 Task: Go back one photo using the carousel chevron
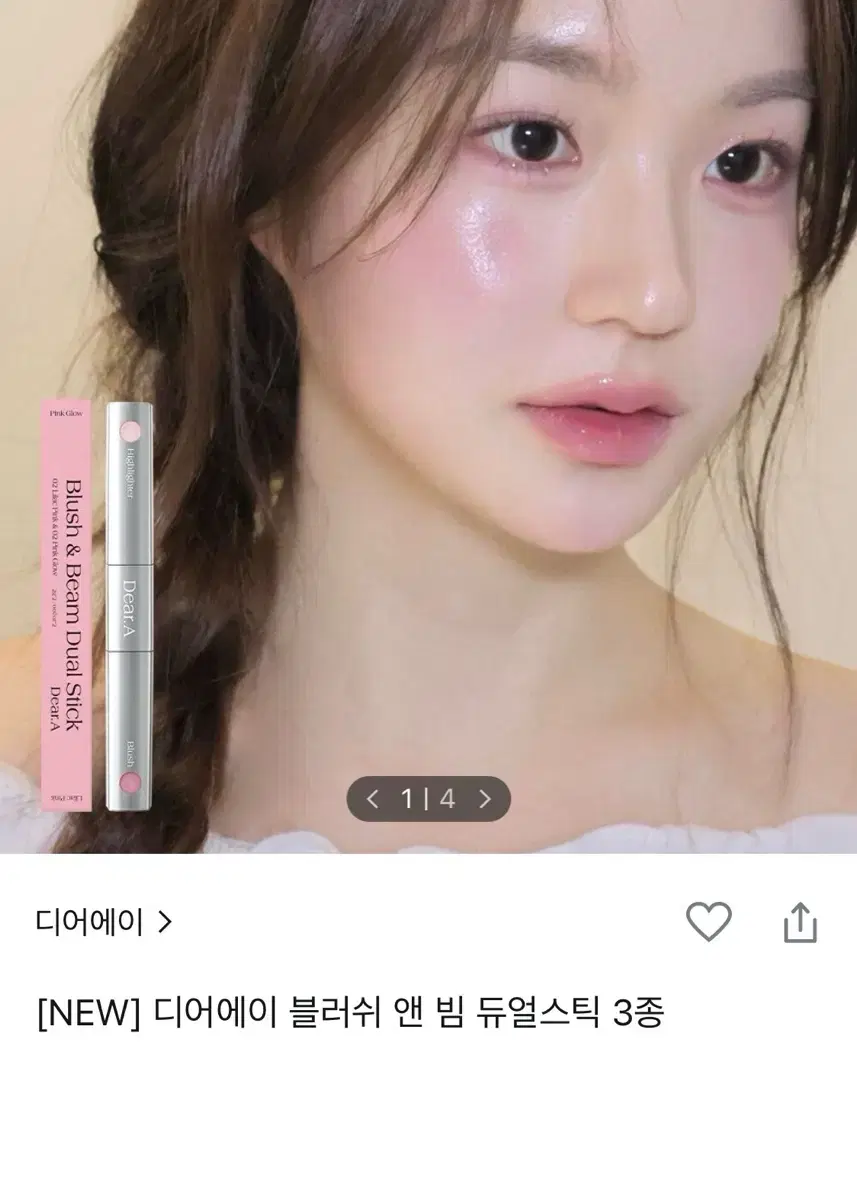coord(374,799)
